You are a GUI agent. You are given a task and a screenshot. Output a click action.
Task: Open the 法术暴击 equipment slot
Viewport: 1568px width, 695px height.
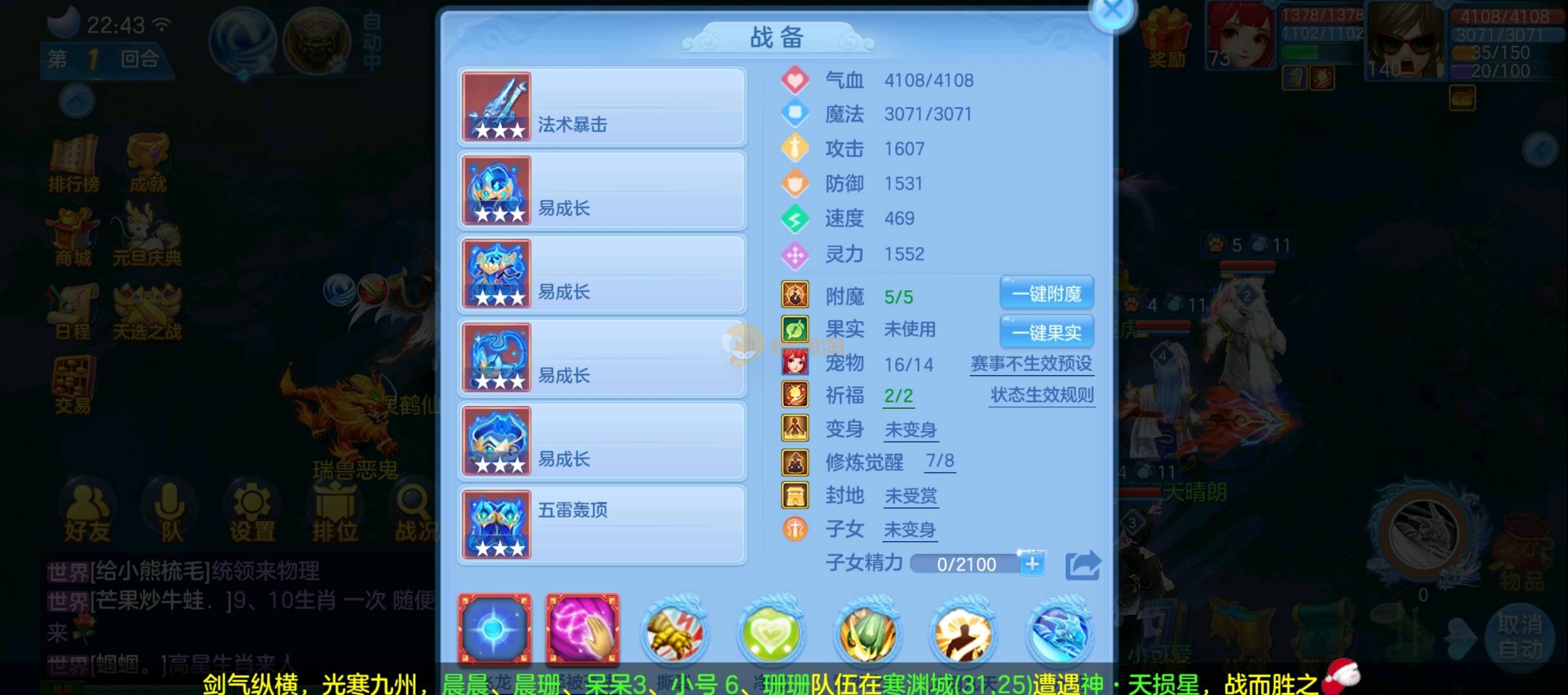pos(601,107)
